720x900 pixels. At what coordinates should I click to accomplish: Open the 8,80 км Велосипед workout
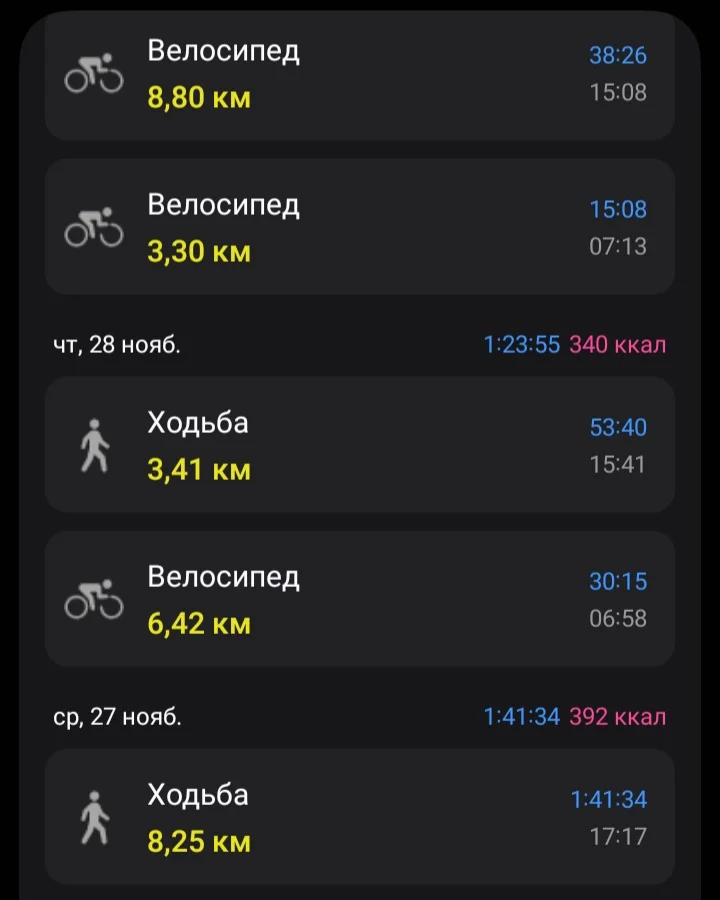360,75
